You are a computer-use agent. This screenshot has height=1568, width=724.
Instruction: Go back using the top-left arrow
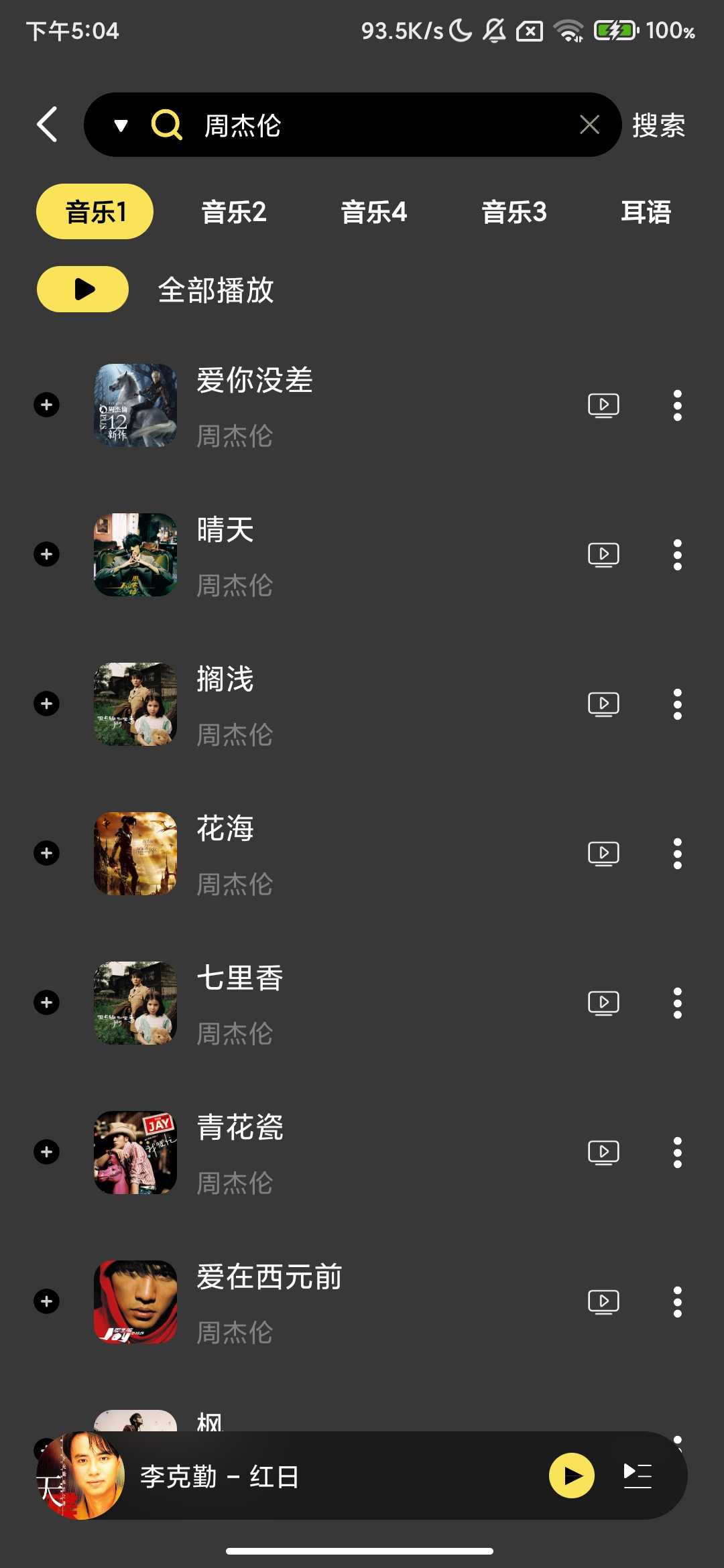point(47,125)
